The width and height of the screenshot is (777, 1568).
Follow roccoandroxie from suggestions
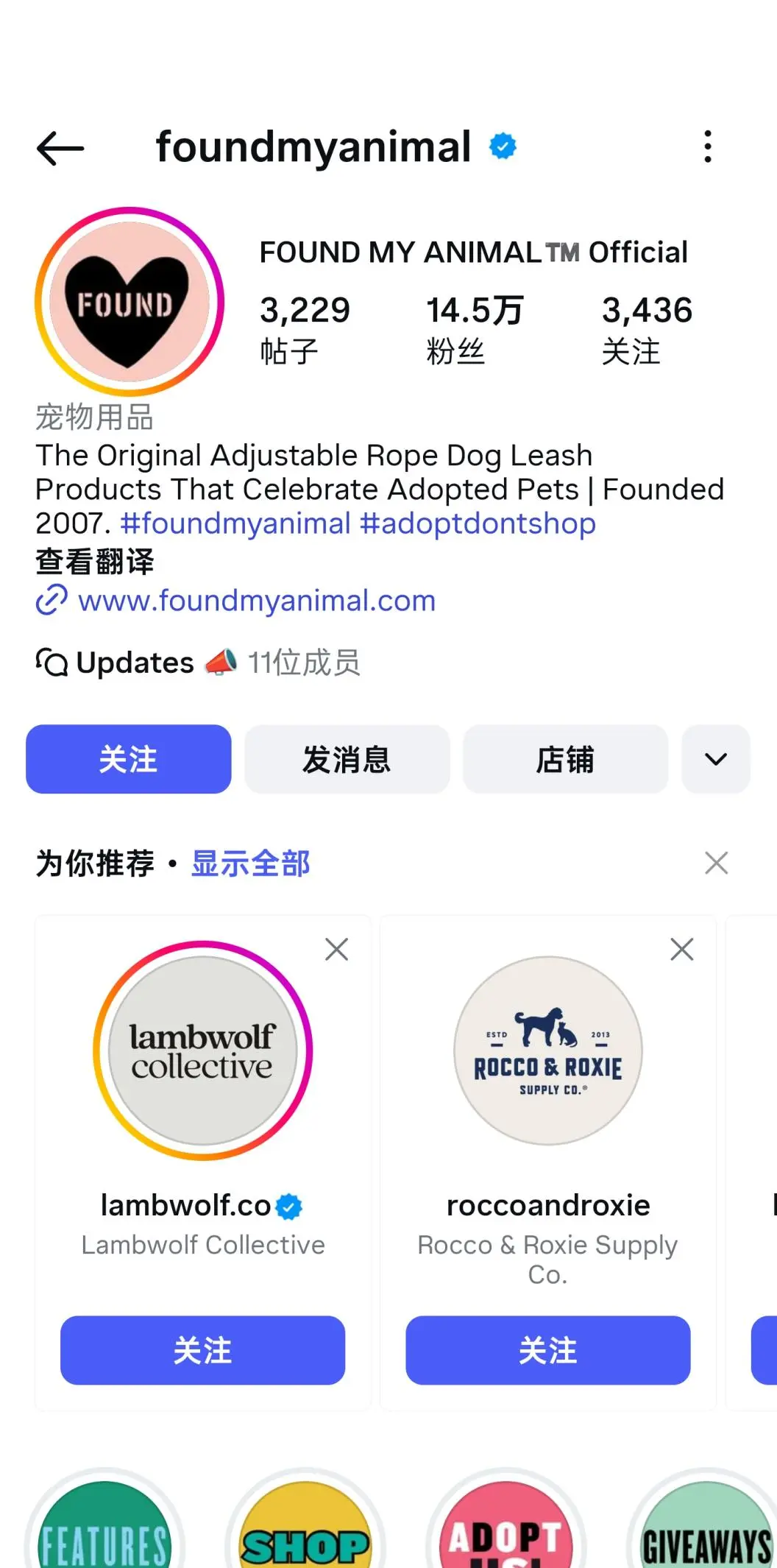[x=547, y=1350]
